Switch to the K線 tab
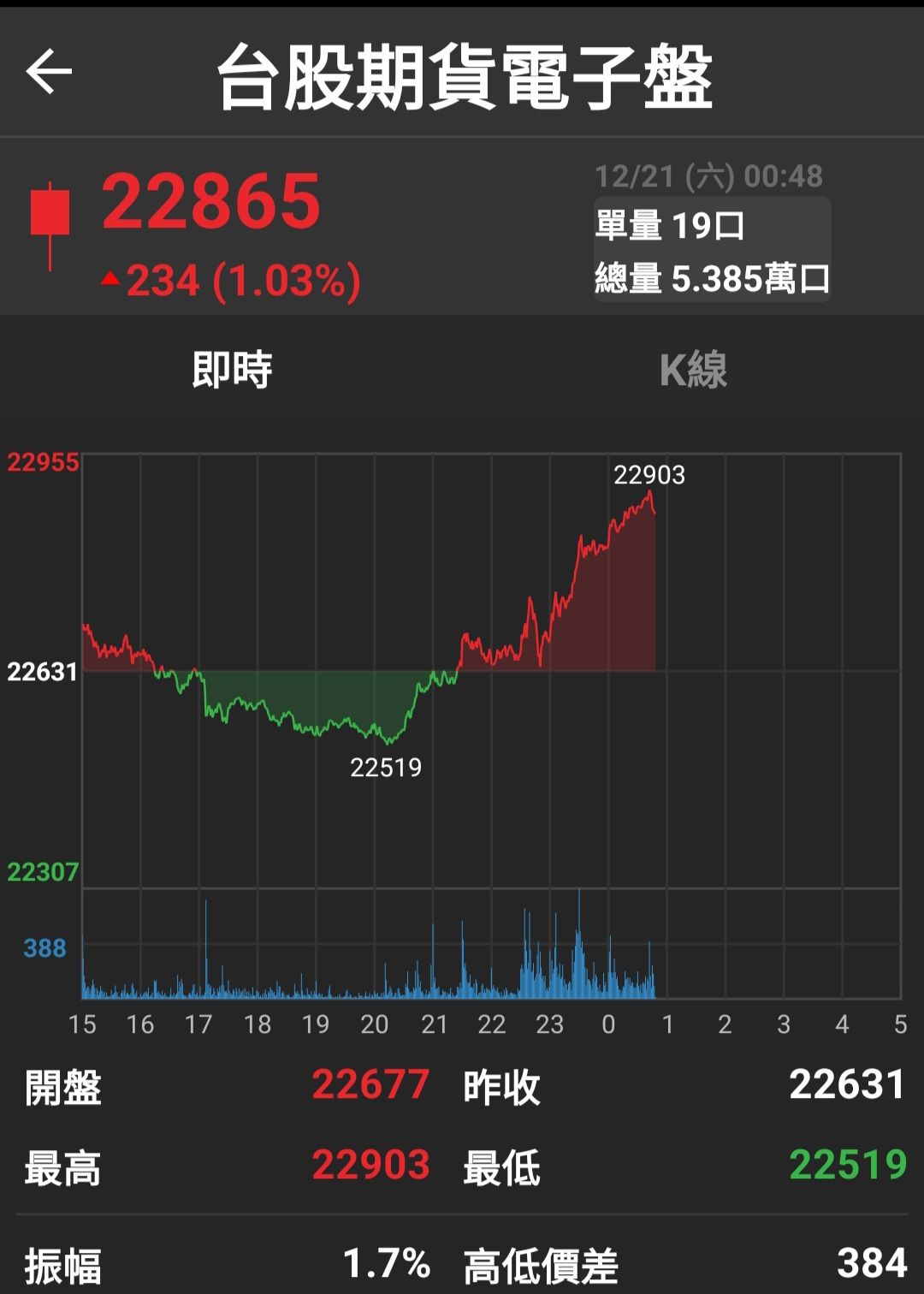 pyautogui.click(x=693, y=370)
